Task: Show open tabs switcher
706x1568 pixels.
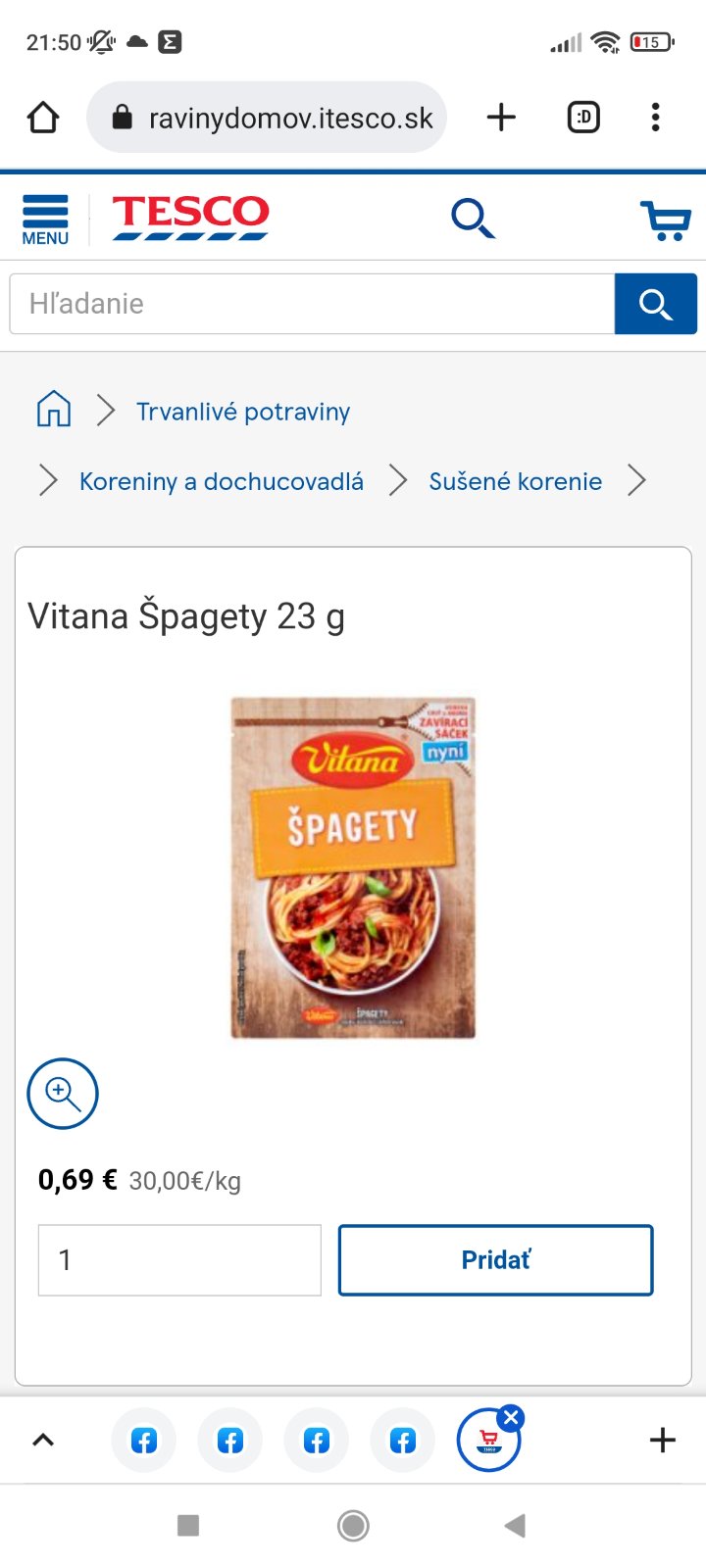Action: 583,118
